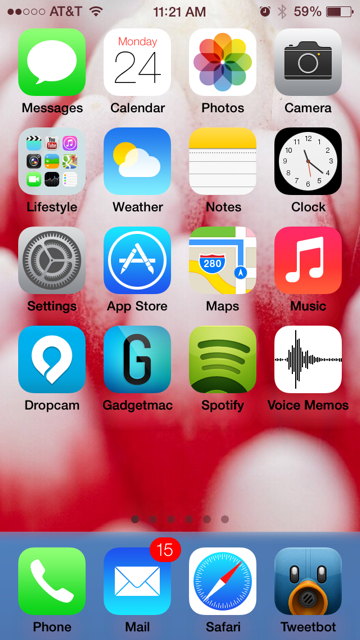Check the Weather app
This screenshot has width=360, height=640.
[137, 161]
